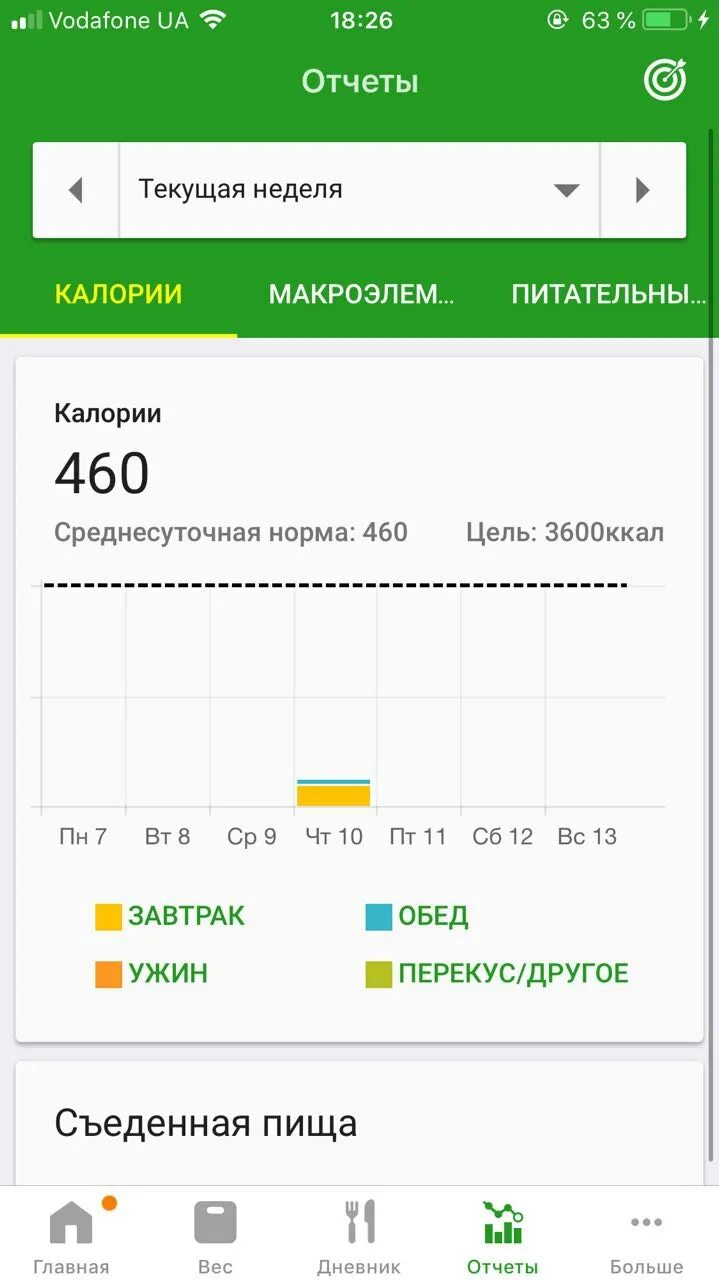719x1280 pixels.
Task: Open the Главная tab
Action: pos(71,1236)
